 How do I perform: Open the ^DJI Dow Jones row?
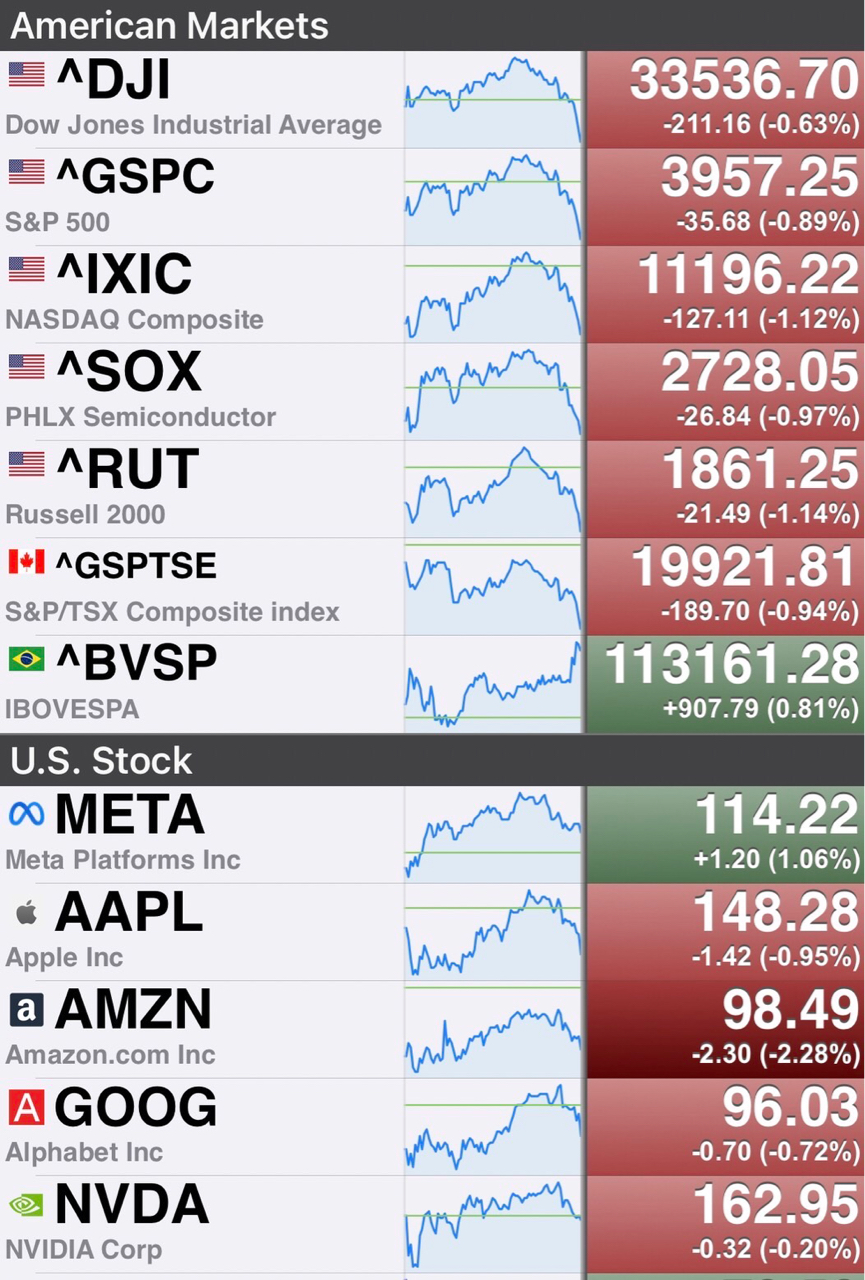click(x=200, y=99)
